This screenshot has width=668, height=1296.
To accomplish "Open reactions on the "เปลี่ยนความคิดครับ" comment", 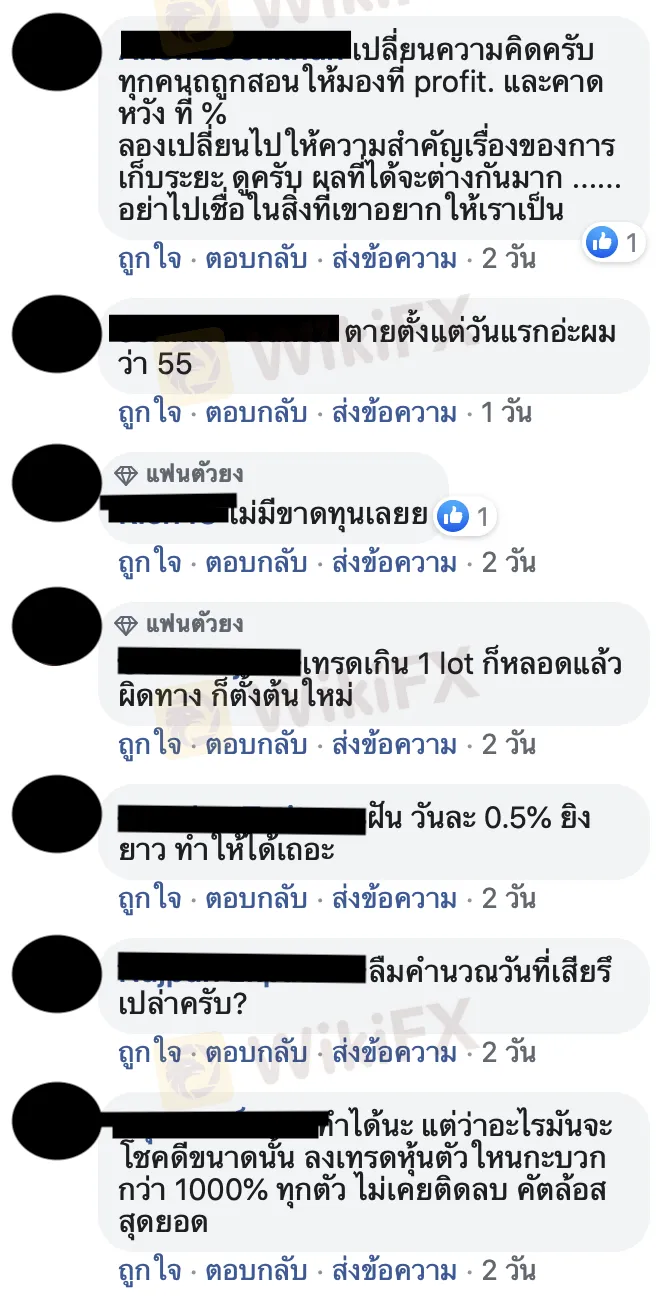I will pos(613,242).
